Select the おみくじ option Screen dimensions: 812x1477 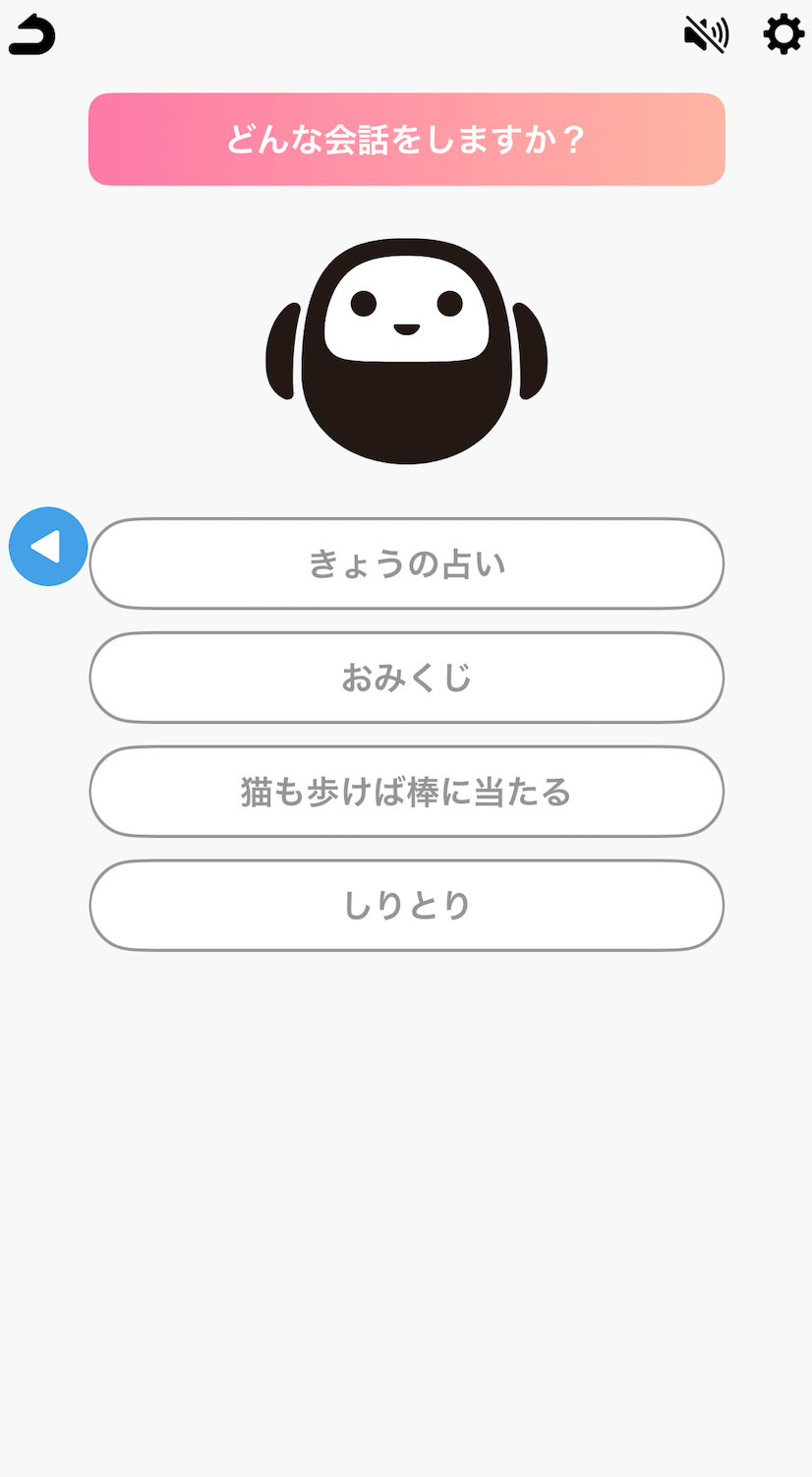(407, 679)
